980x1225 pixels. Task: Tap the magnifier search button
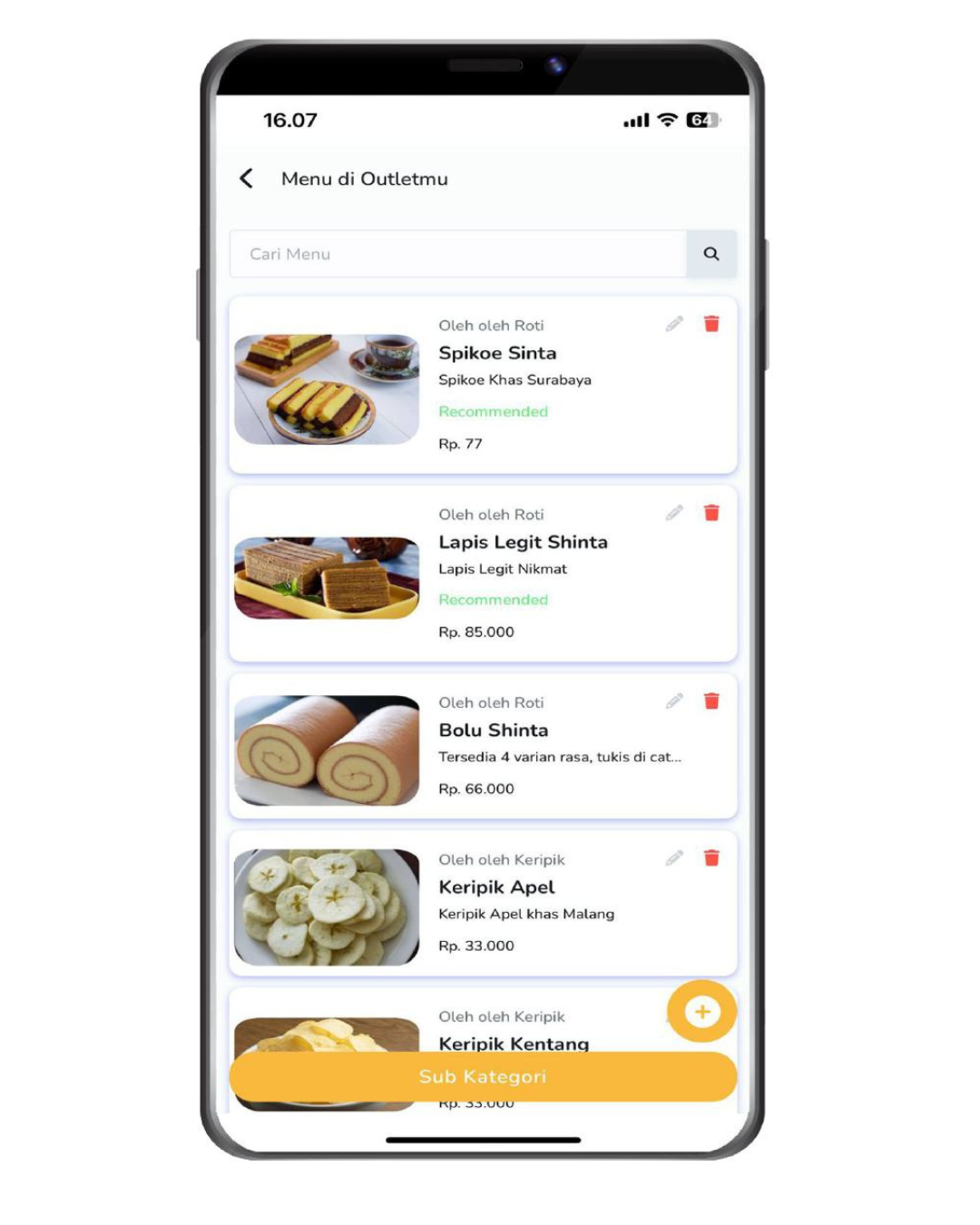711,254
